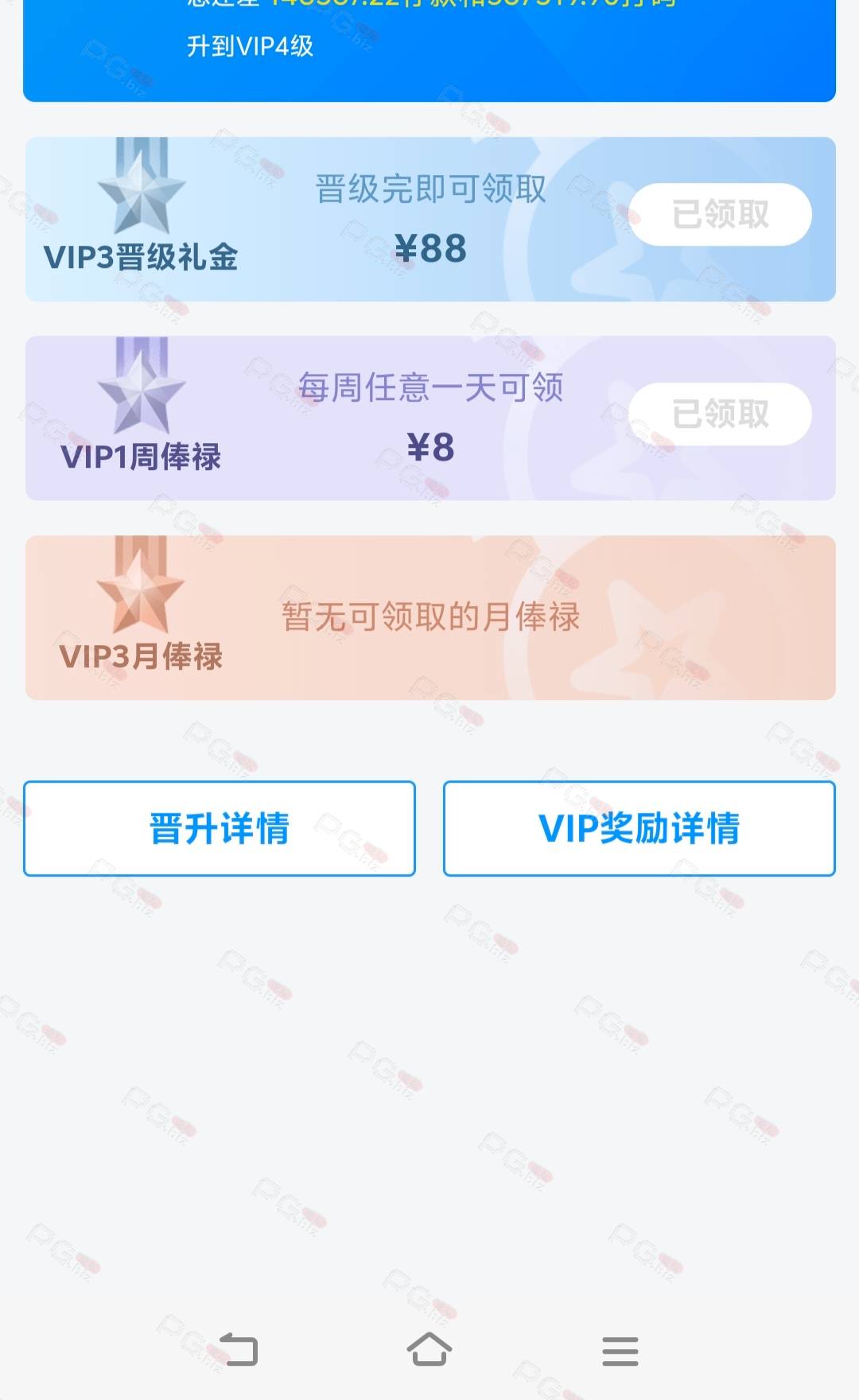Tap 已领取 button on VIP1周俸禄 card
The image size is (859, 1400).
click(720, 414)
